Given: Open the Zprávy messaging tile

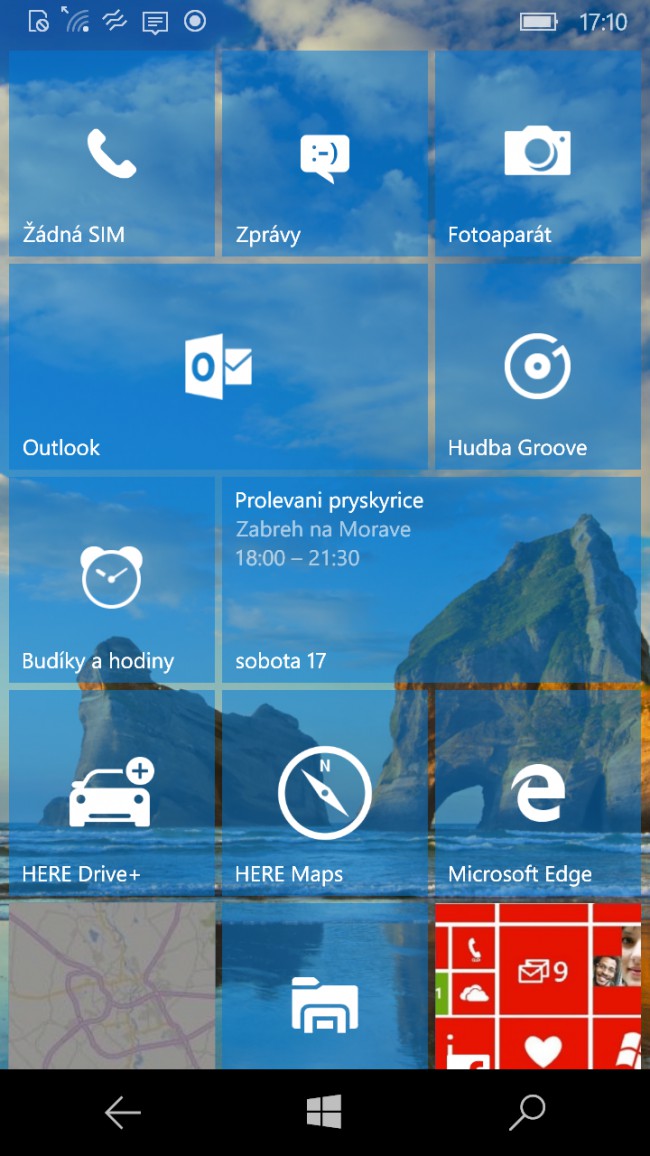Looking at the screenshot, I should (325, 155).
